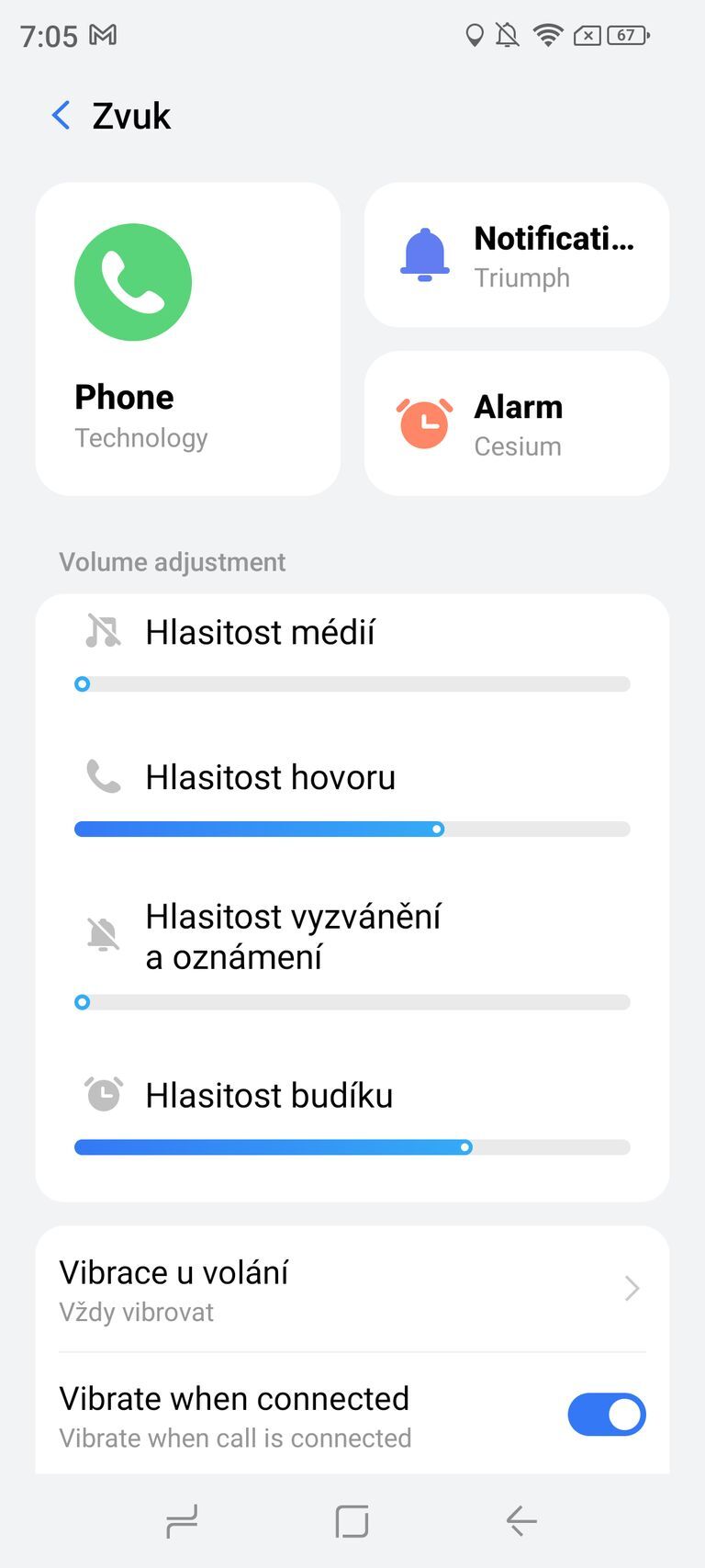Image resolution: width=705 pixels, height=1568 pixels.
Task: Select the Alarm sound Cesium card
Action: pos(516,423)
